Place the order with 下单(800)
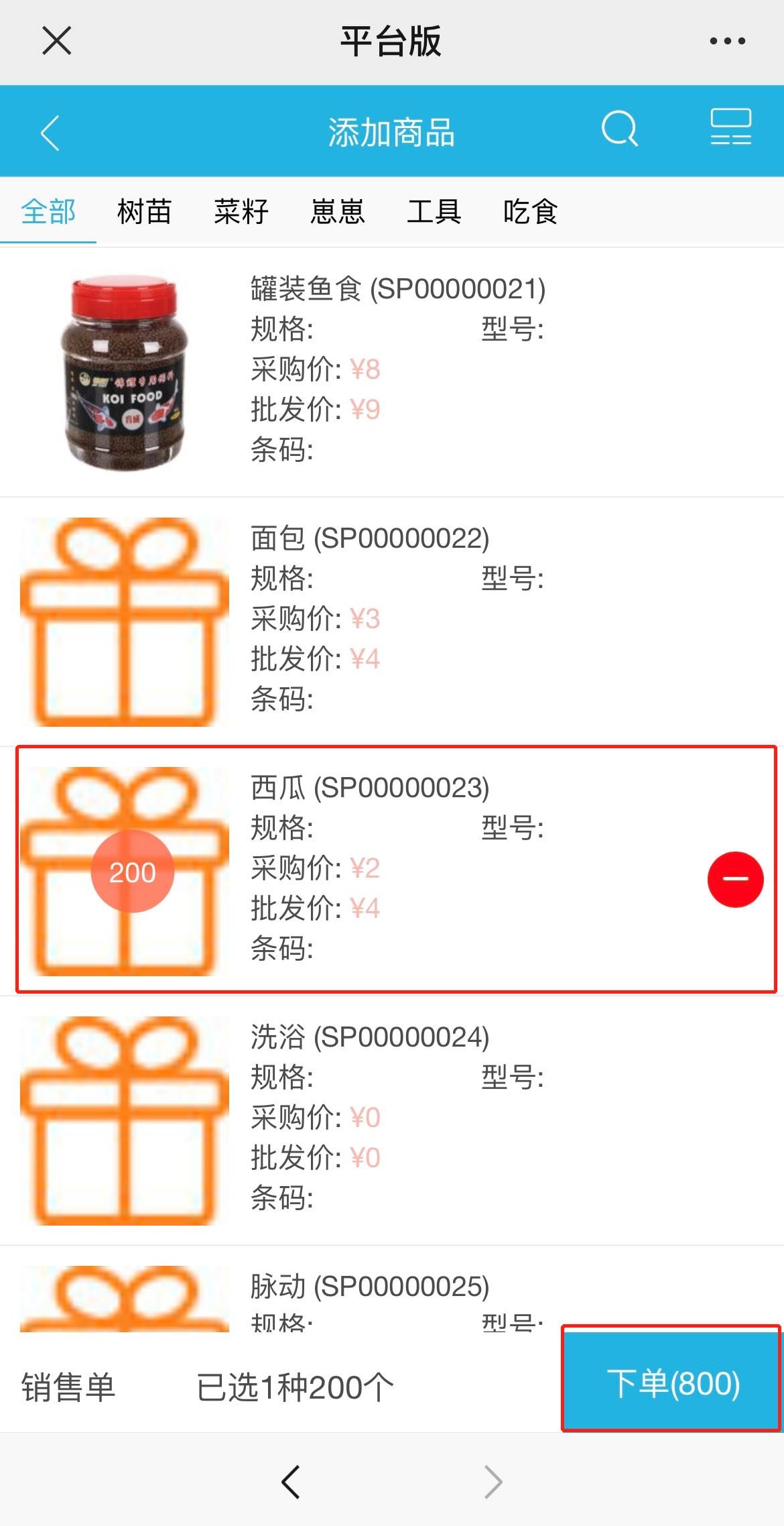 (x=672, y=1384)
